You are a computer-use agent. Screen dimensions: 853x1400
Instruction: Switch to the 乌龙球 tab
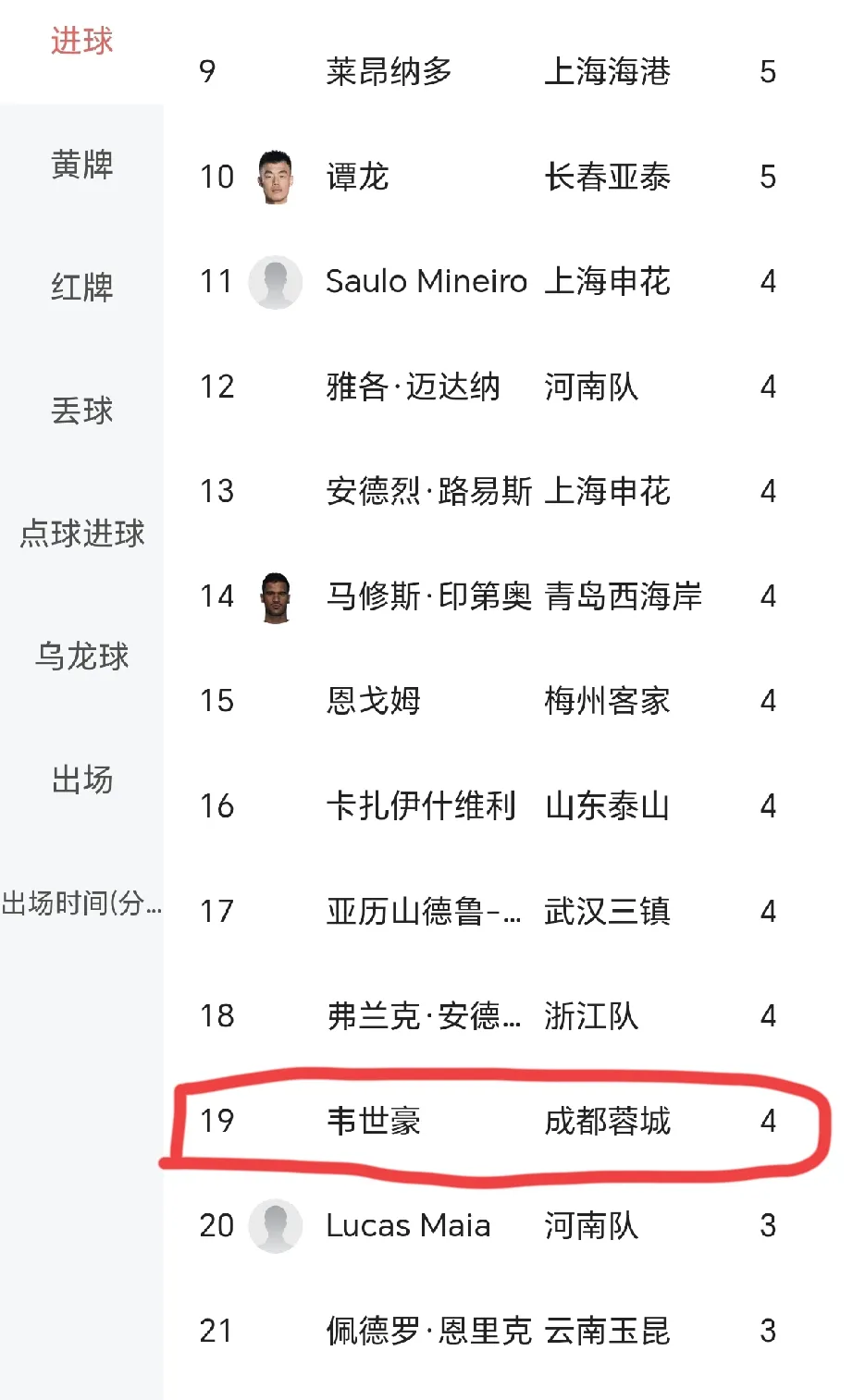tap(81, 657)
